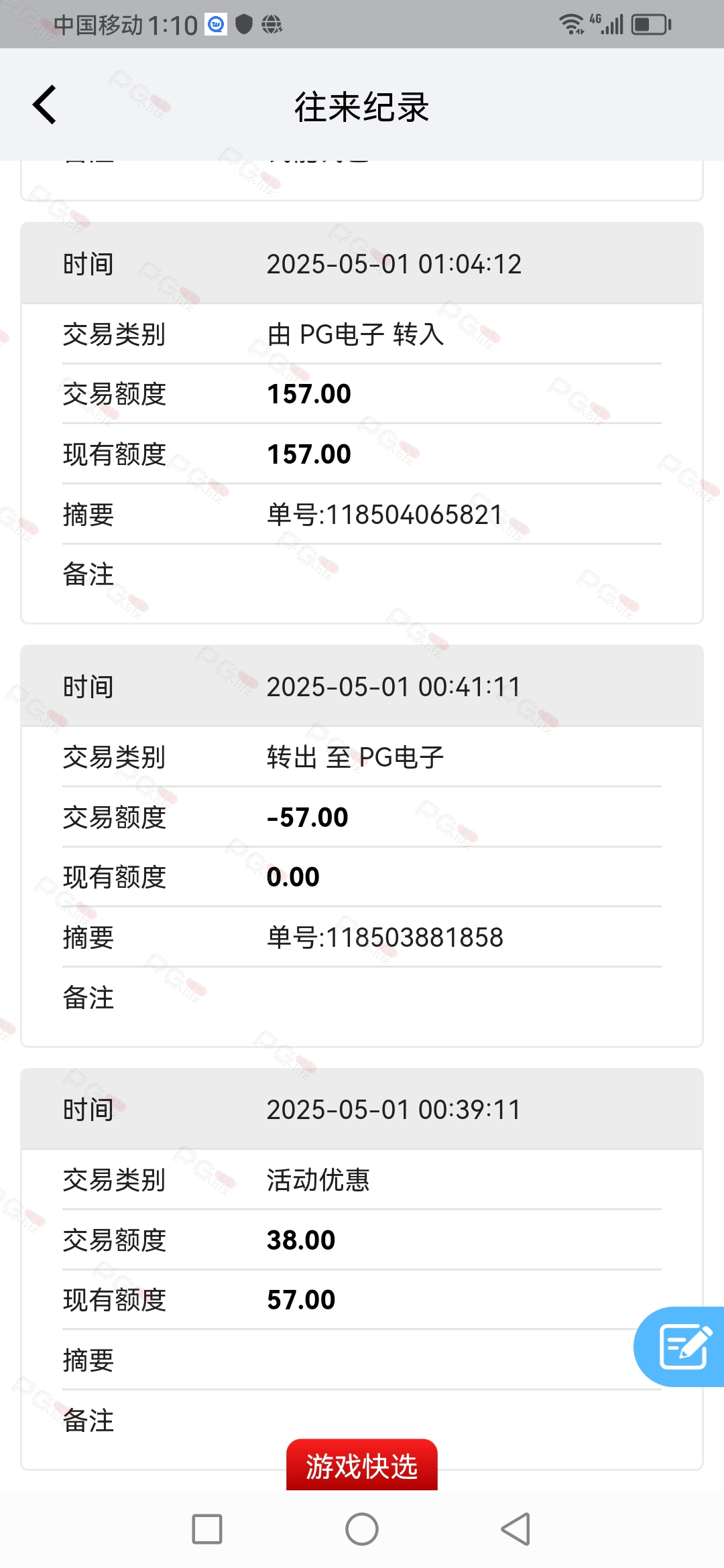Tap the system back triangle
724x1568 pixels.
[516, 1529]
